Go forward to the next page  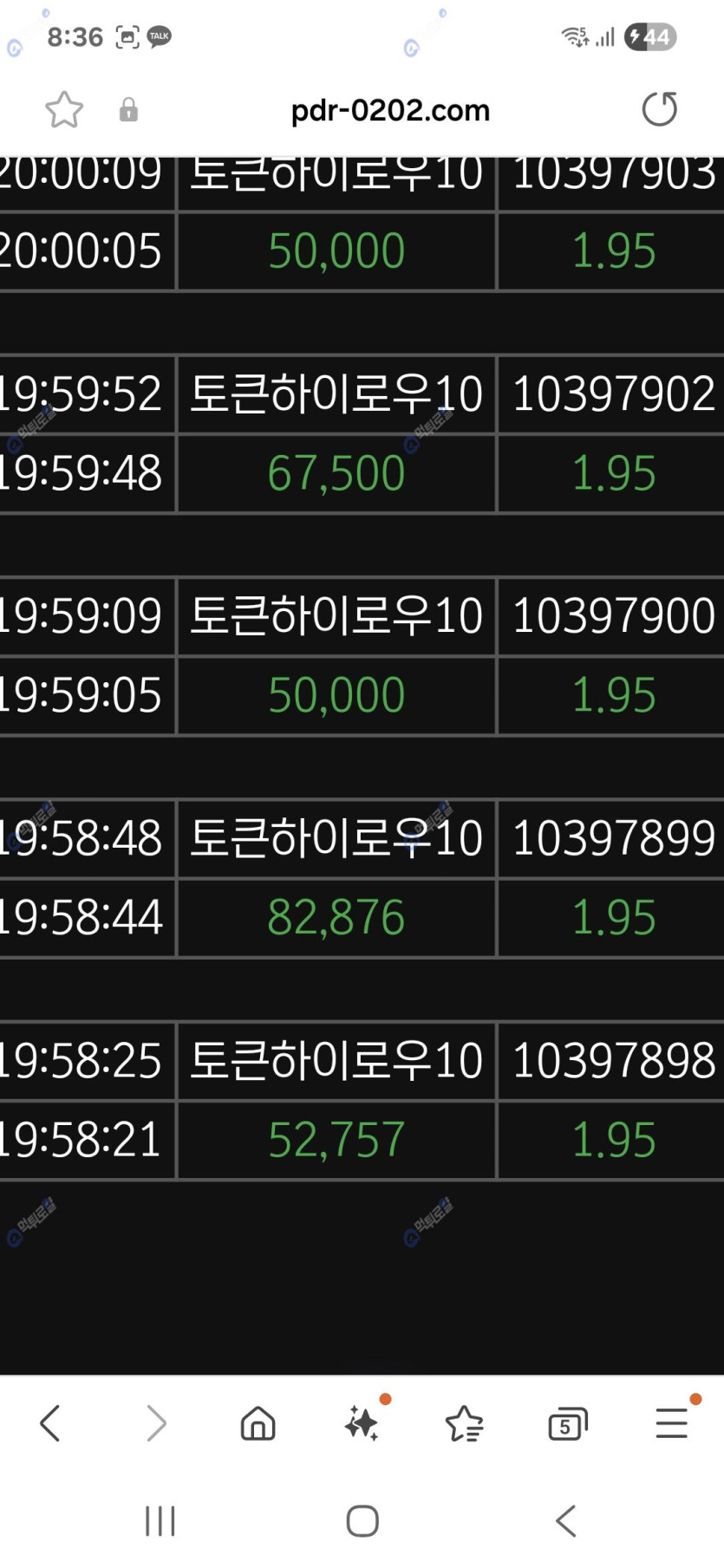[x=156, y=1423]
